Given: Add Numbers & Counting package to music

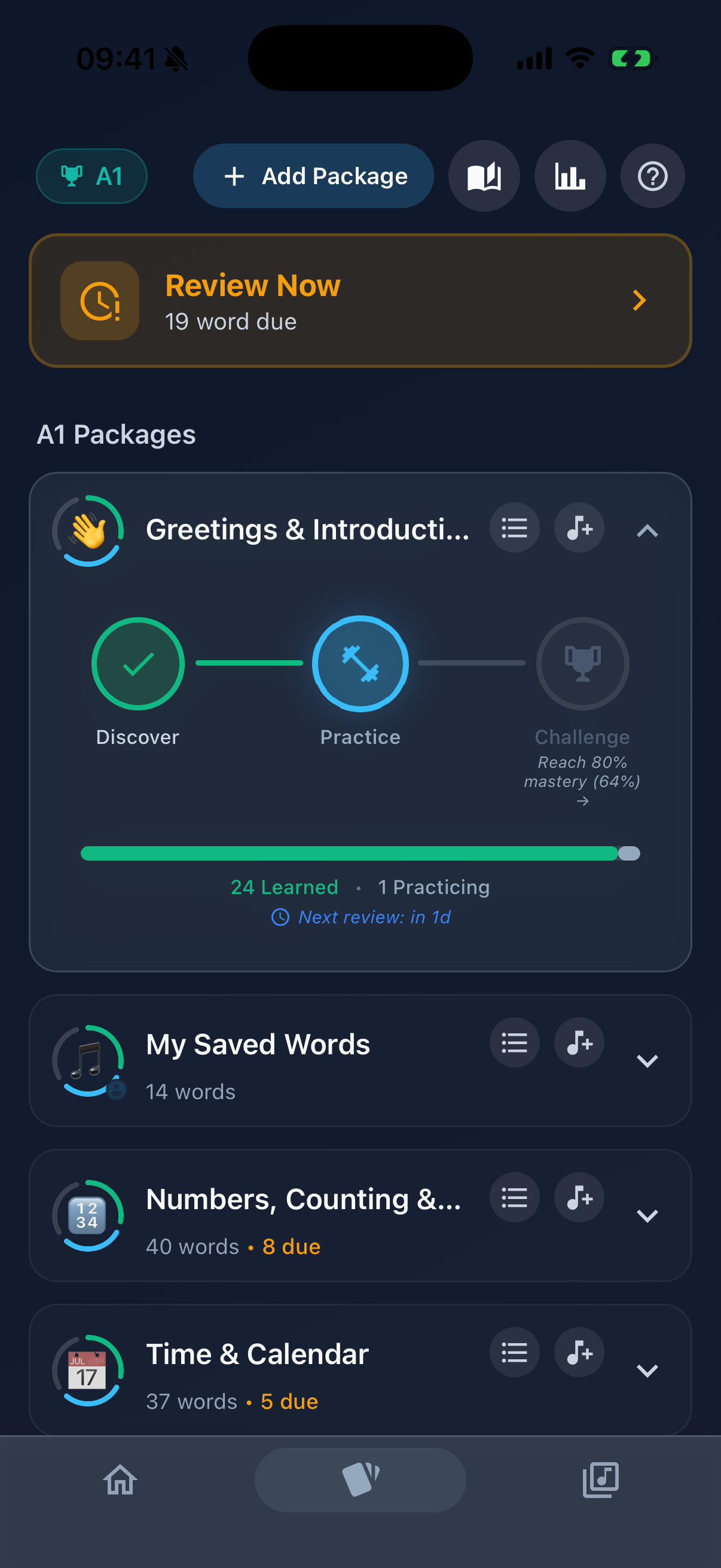Looking at the screenshot, I should tap(579, 1197).
